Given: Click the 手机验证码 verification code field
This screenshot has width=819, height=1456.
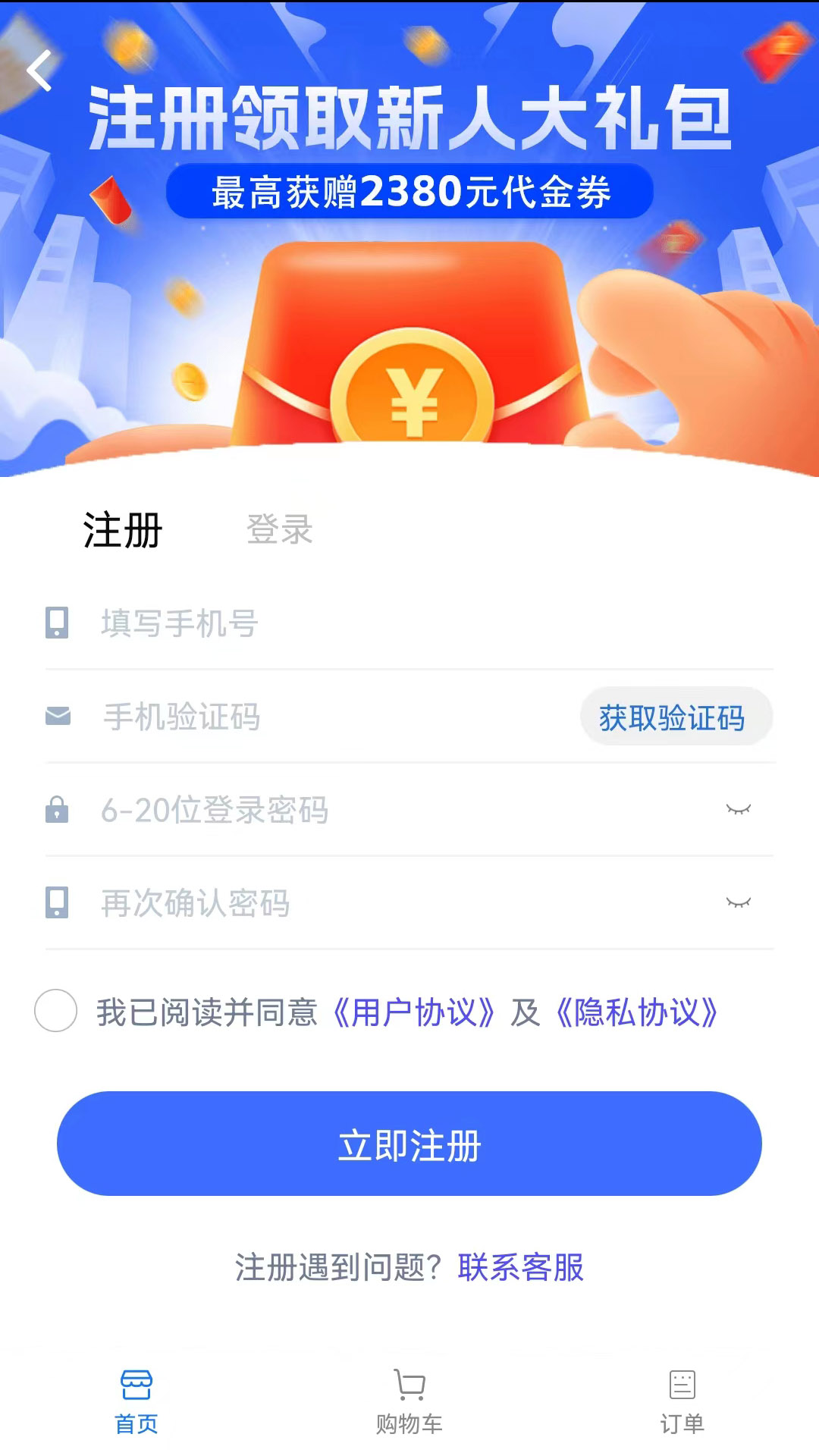Looking at the screenshot, I should click(303, 716).
